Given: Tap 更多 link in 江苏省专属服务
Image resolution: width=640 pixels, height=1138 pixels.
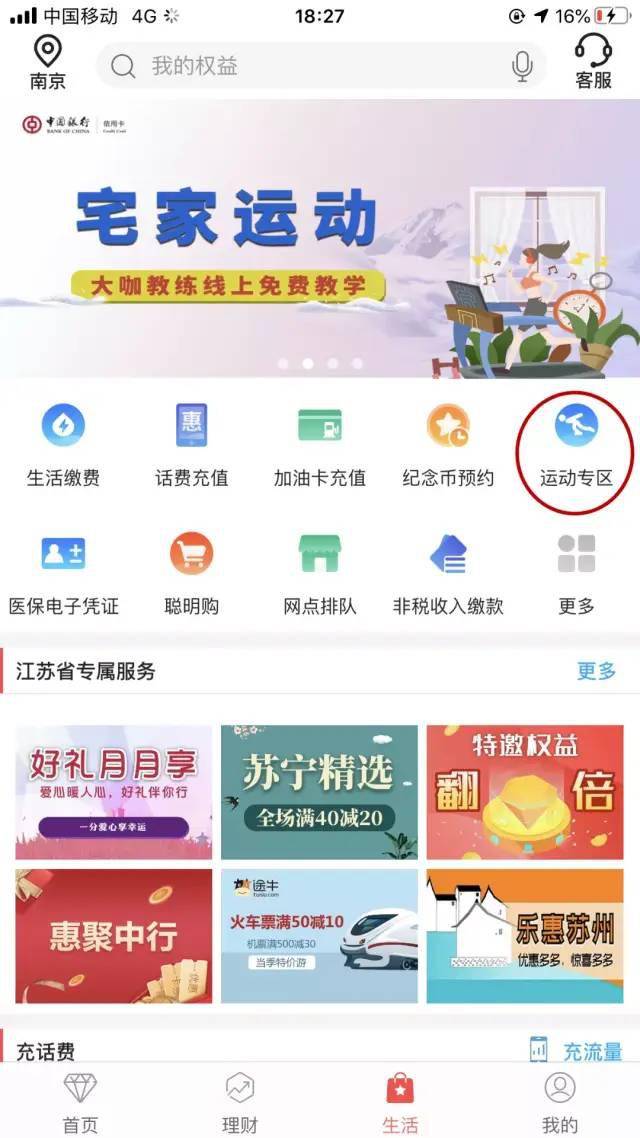Looking at the screenshot, I should (x=596, y=671).
